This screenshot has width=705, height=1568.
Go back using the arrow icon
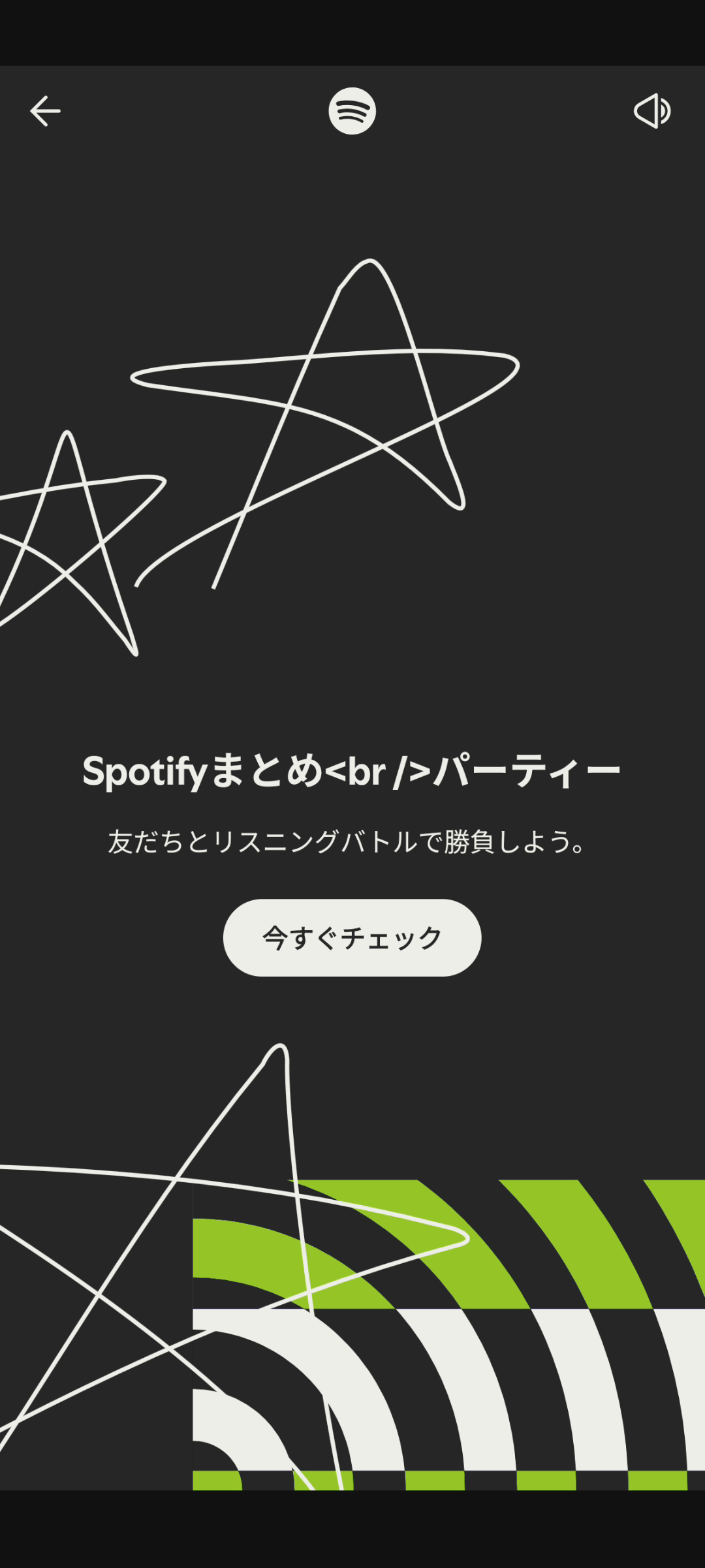(45, 111)
